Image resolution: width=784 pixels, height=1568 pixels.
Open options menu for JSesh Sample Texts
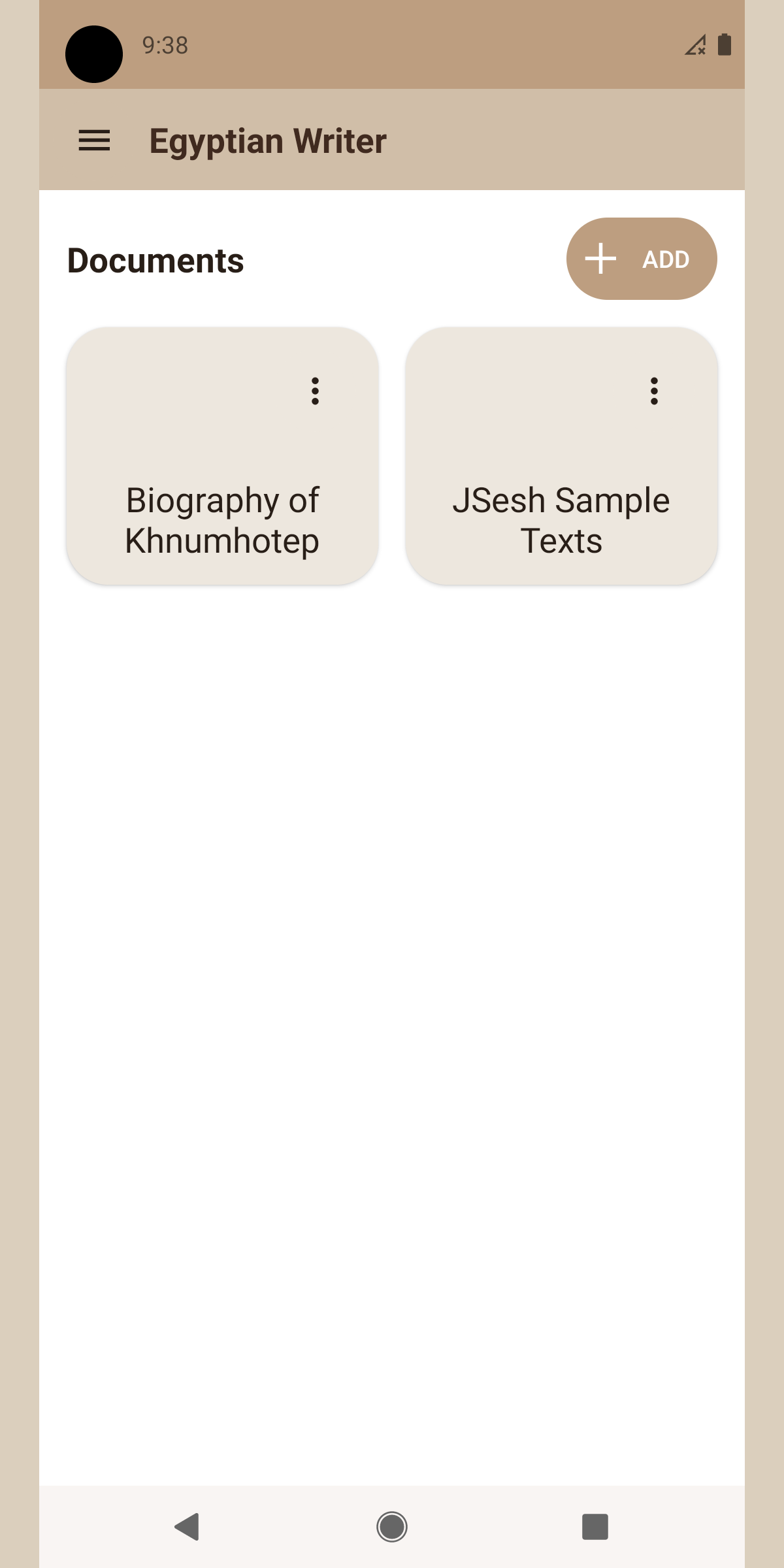click(x=654, y=391)
